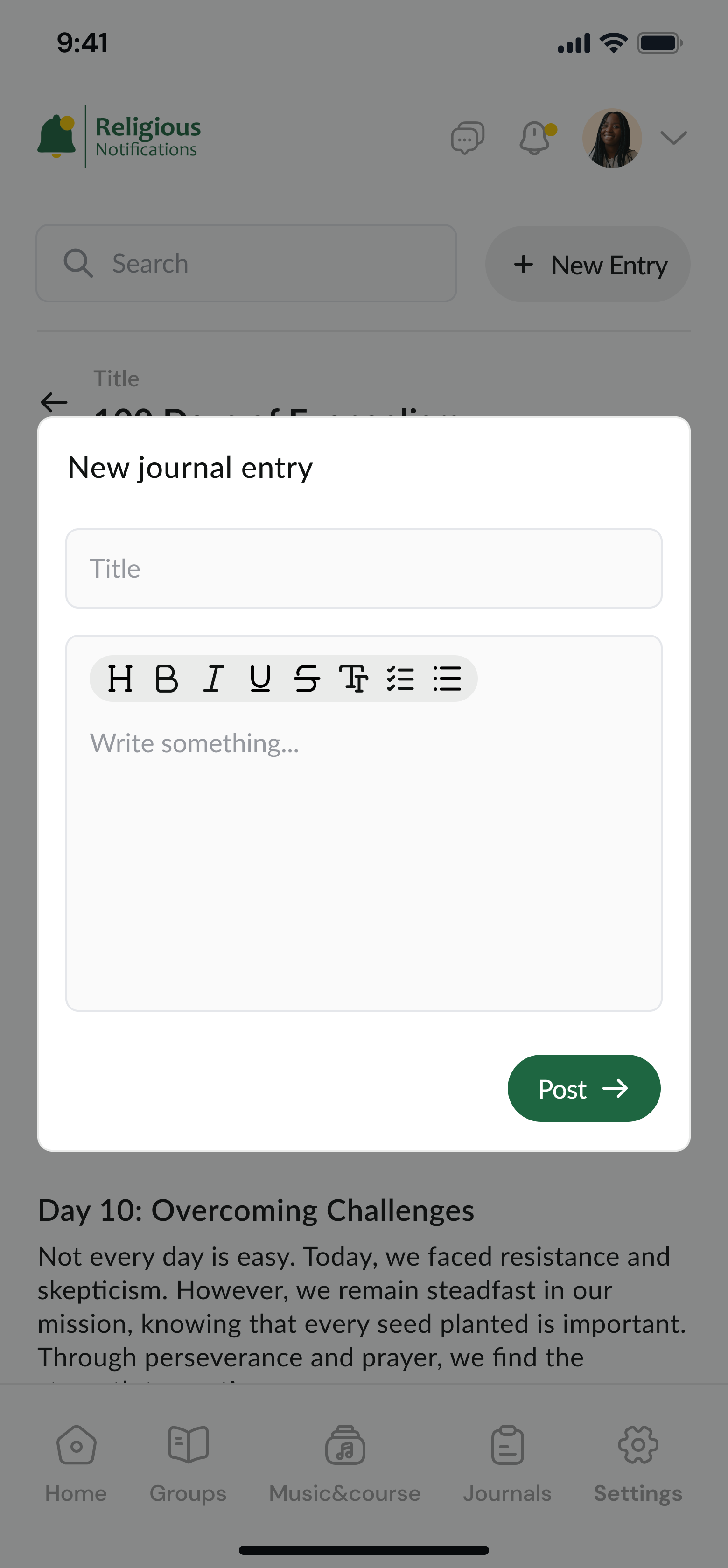Open the text size tool
This screenshot has height=1568, width=728.
point(354,678)
